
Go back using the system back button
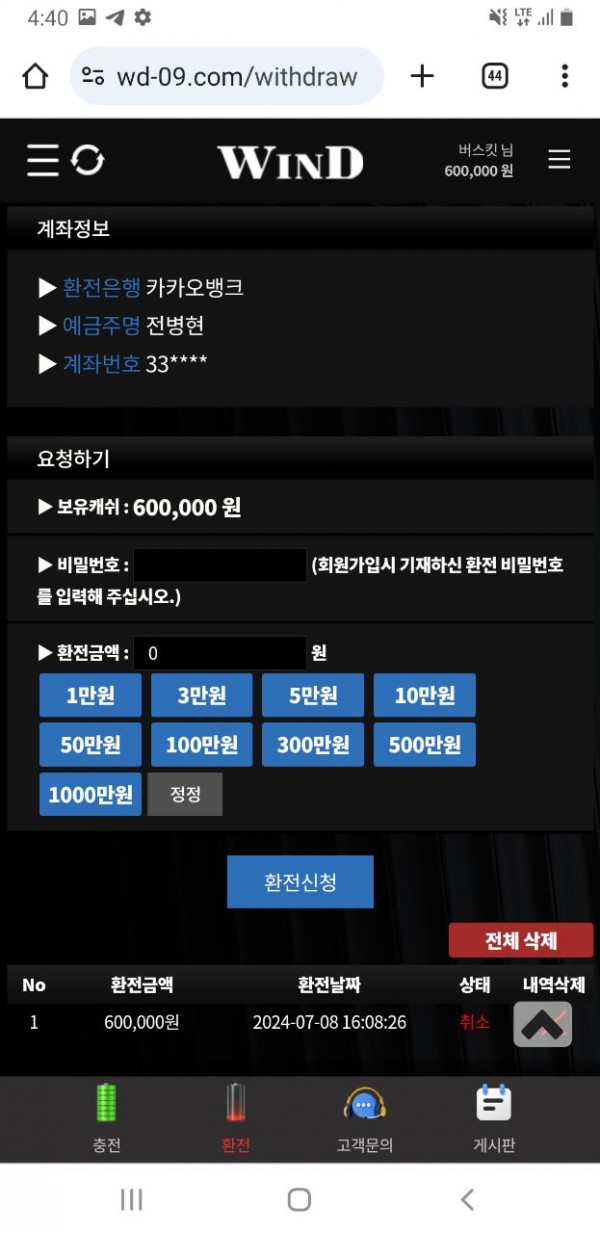[x=467, y=1199]
